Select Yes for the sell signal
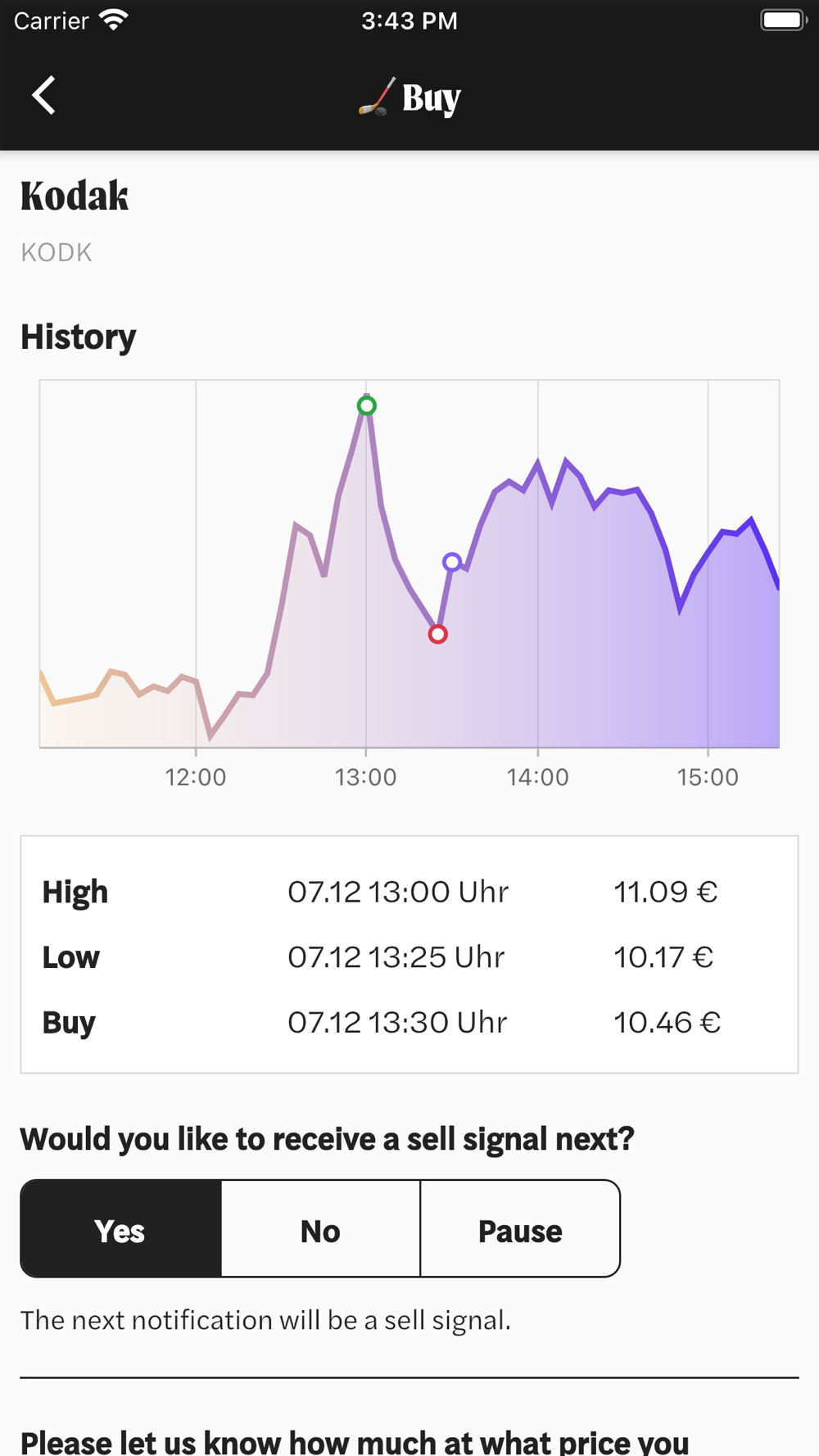 (121, 1228)
